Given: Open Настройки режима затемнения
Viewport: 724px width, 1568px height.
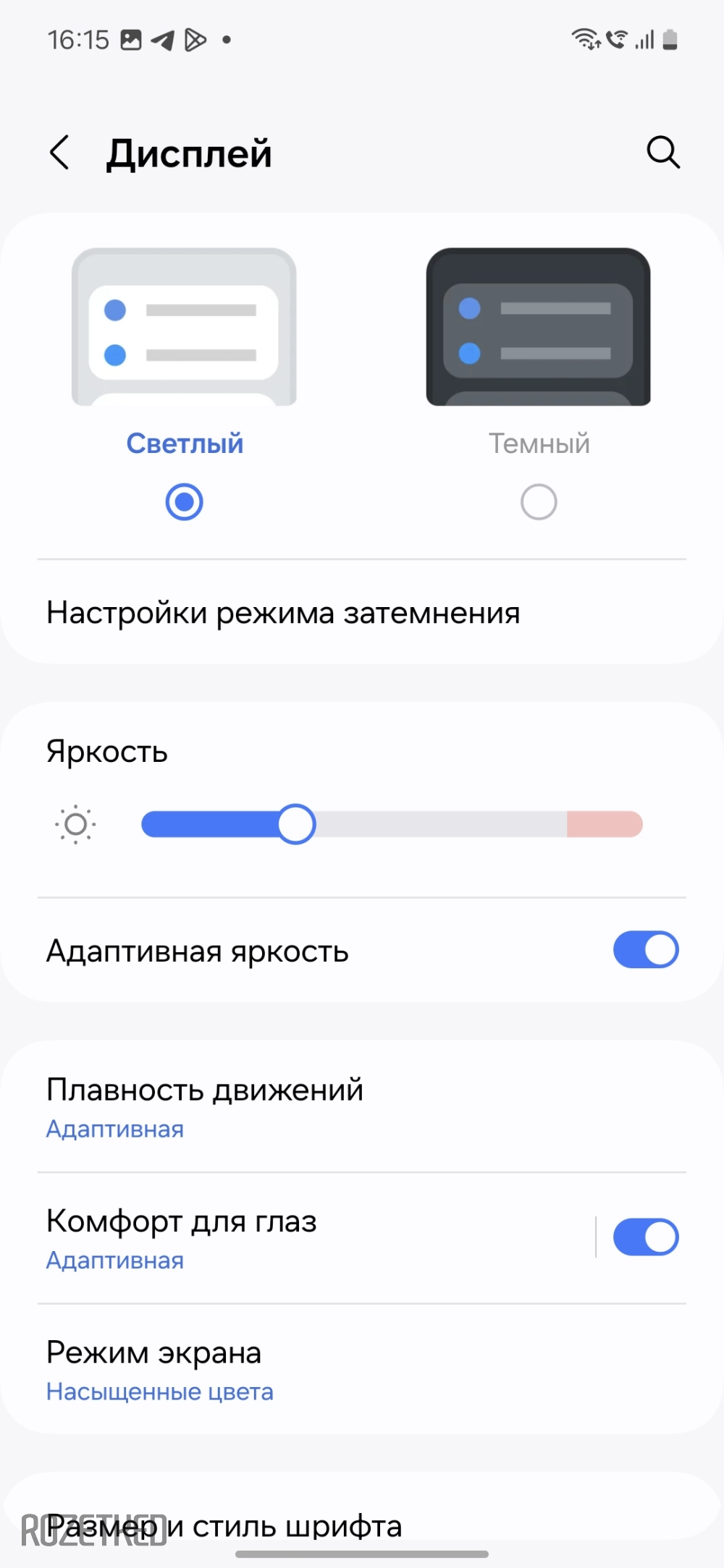Looking at the screenshot, I should pos(283,614).
